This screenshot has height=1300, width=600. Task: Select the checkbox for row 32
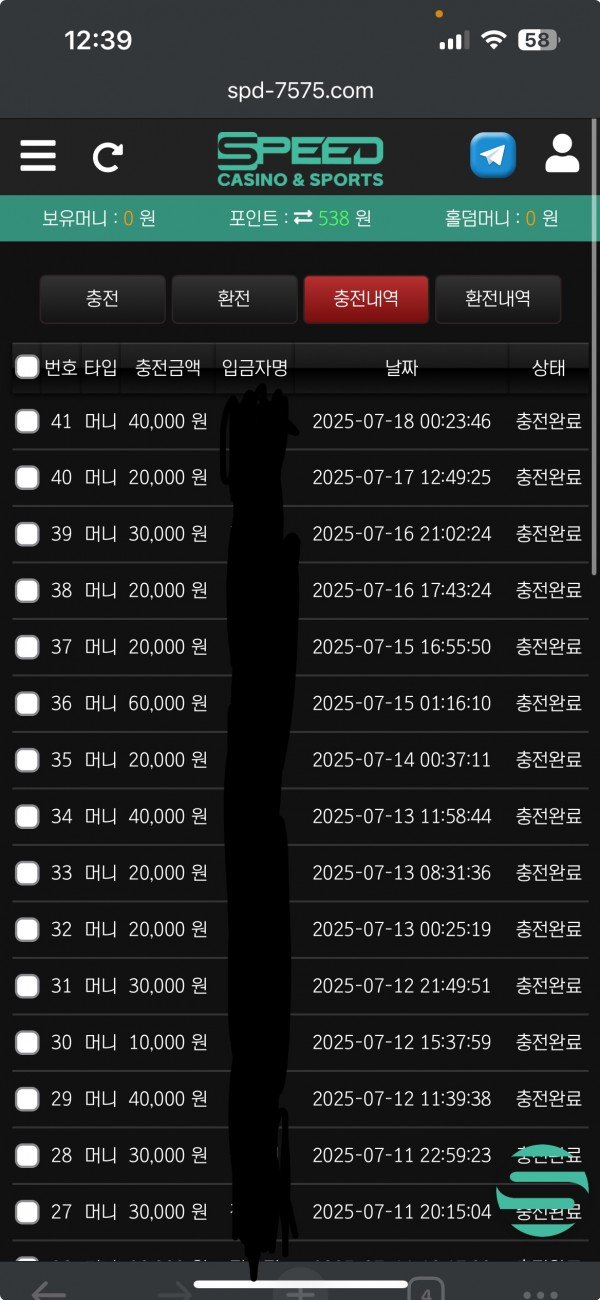27,930
